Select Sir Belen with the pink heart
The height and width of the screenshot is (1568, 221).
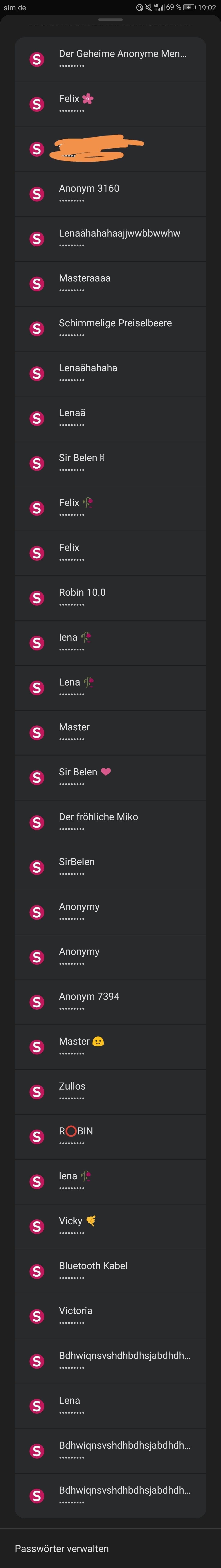pos(110,777)
